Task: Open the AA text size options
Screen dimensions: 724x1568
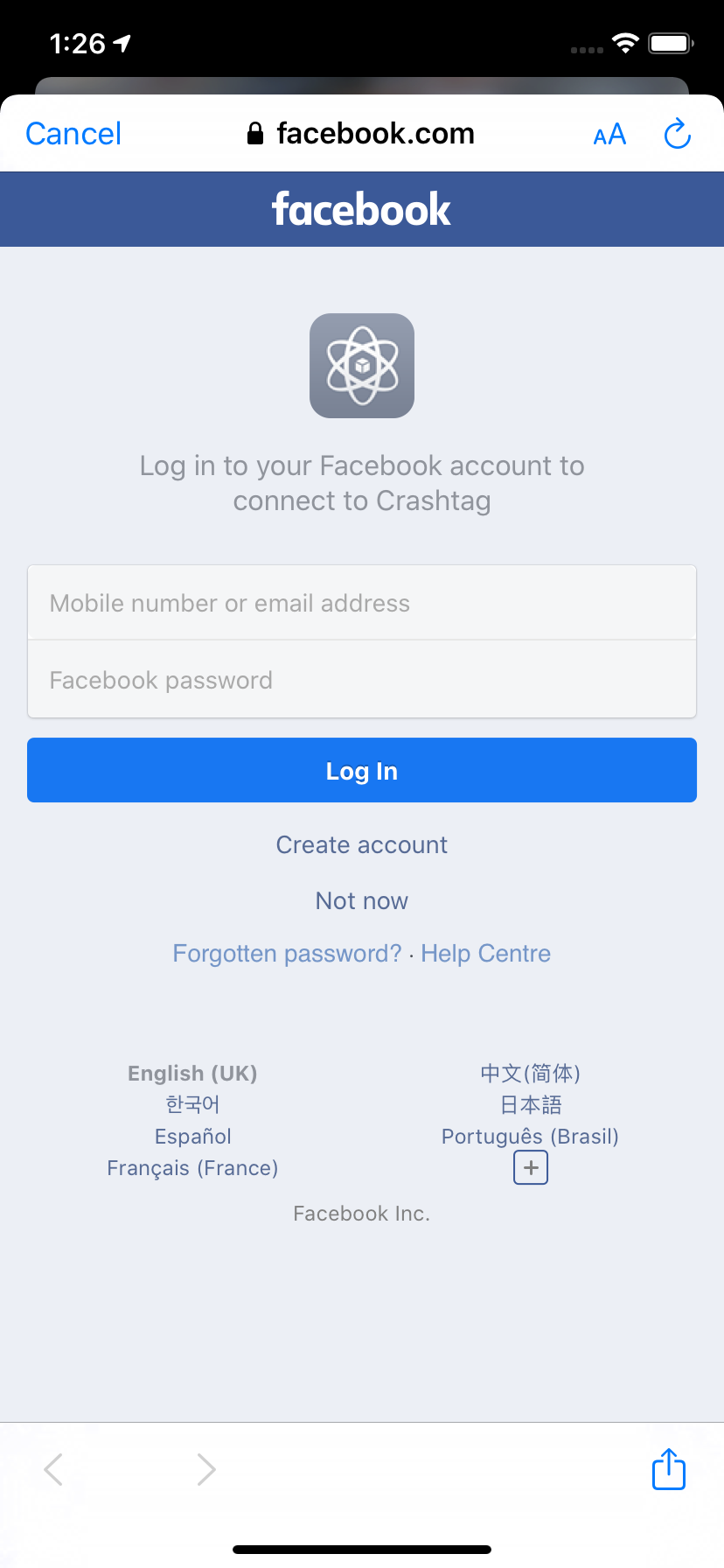Action: coord(609,135)
